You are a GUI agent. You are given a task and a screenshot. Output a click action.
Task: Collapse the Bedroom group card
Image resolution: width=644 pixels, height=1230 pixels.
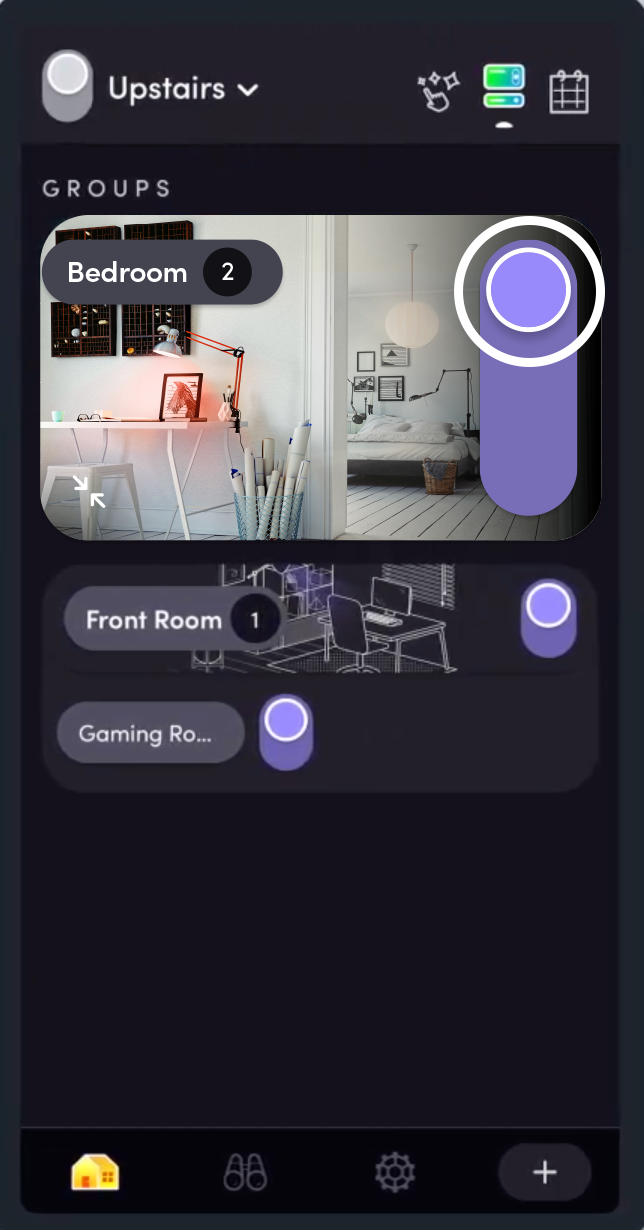[89, 490]
